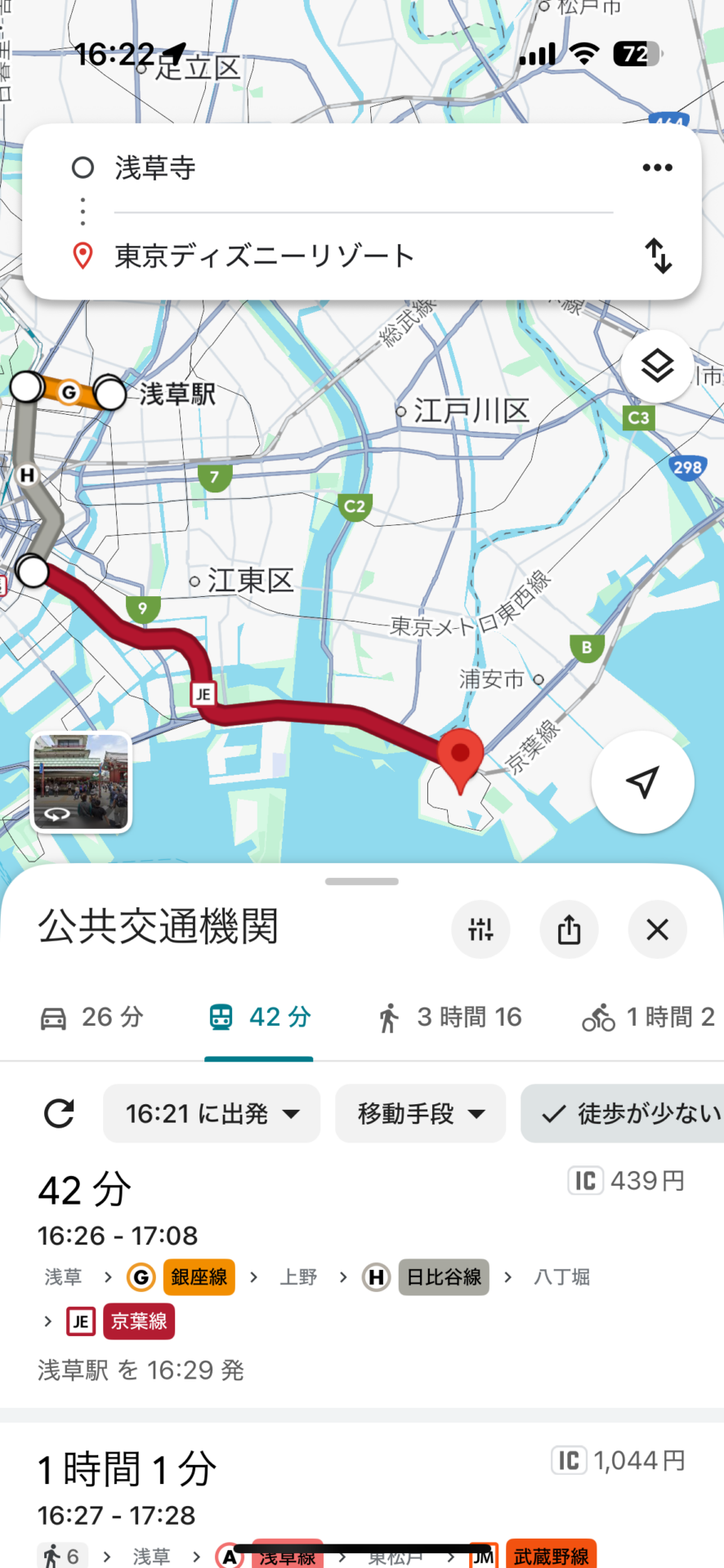The height and width of the screenshot is (1568, 724).
Task: Expand the 移動手段 dropdown
Action: [x=420, y=1113]
